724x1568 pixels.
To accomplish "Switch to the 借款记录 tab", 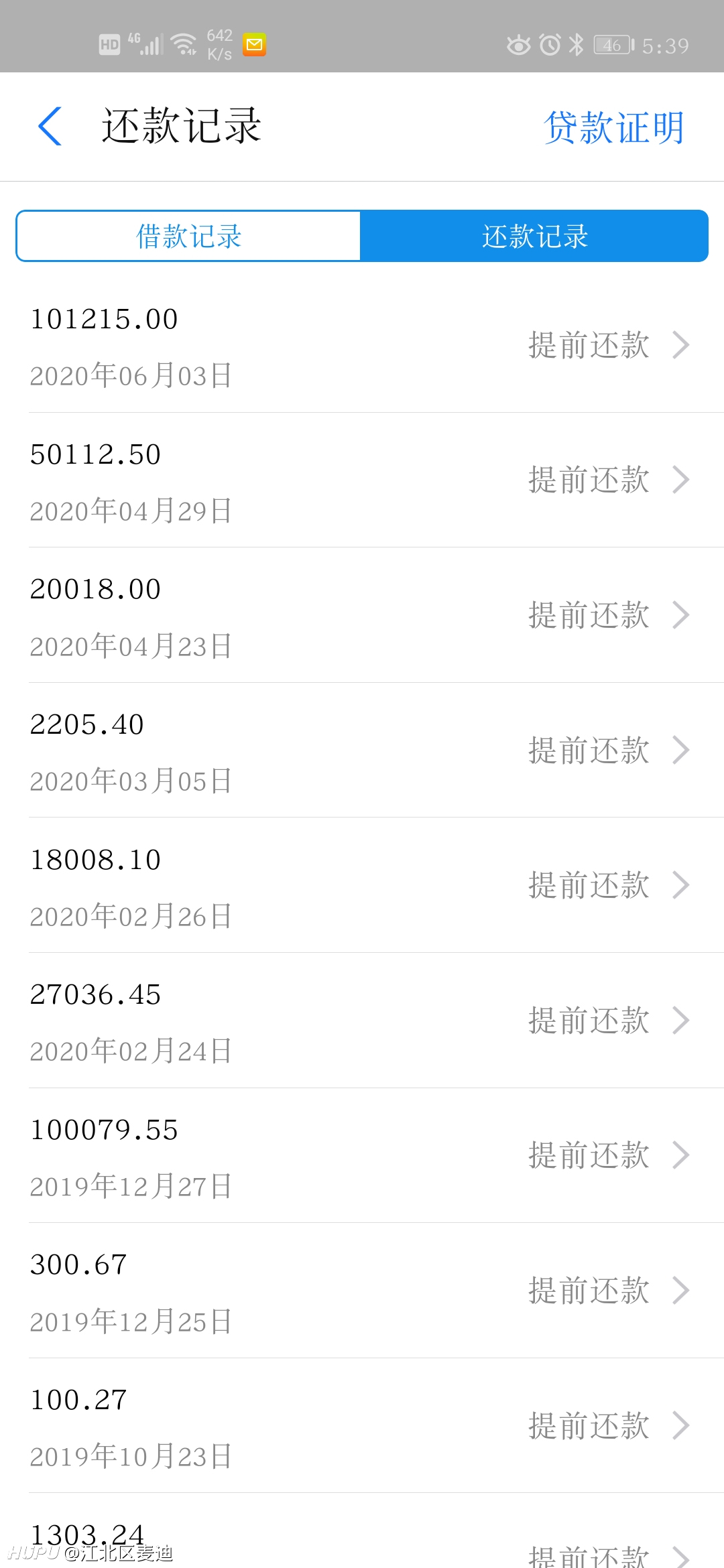I will click(x=188, y=235).
